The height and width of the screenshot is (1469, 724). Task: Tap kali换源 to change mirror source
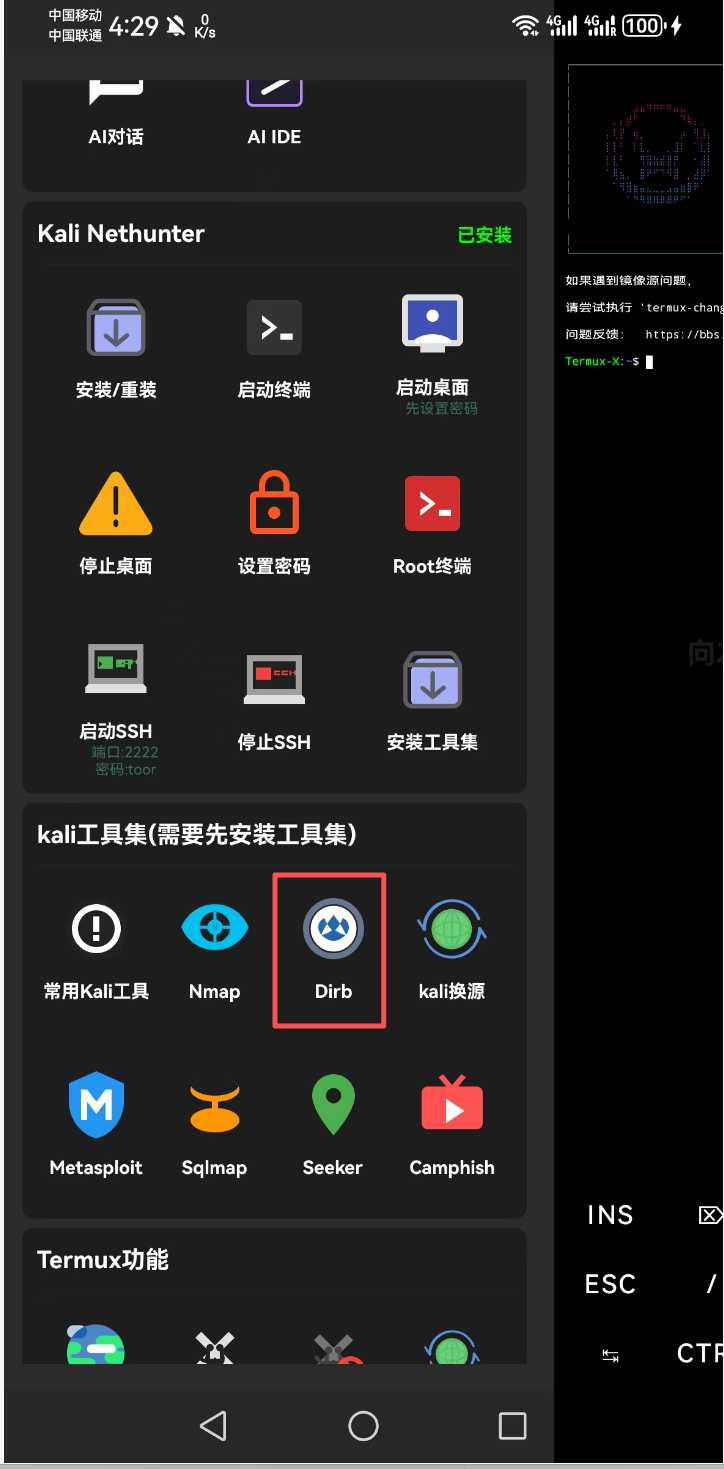(x=452, y=949)
